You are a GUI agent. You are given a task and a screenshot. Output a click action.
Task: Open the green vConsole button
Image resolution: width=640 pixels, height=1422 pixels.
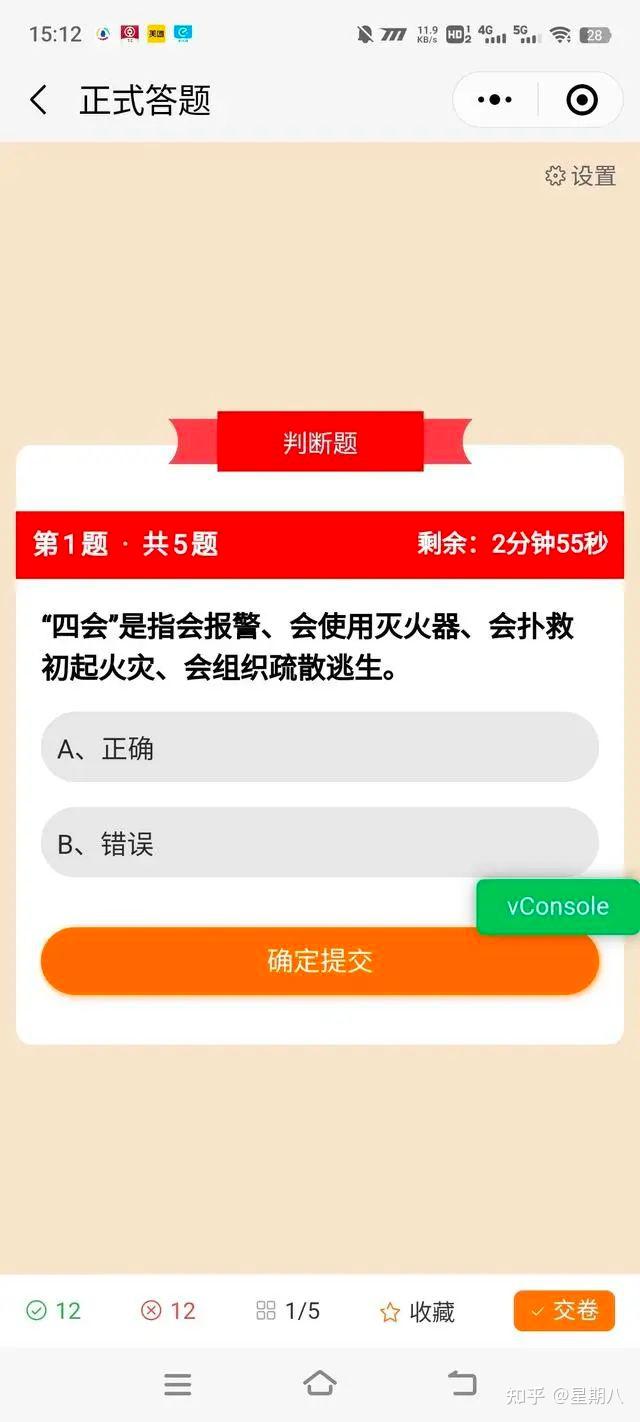[558, 907]
